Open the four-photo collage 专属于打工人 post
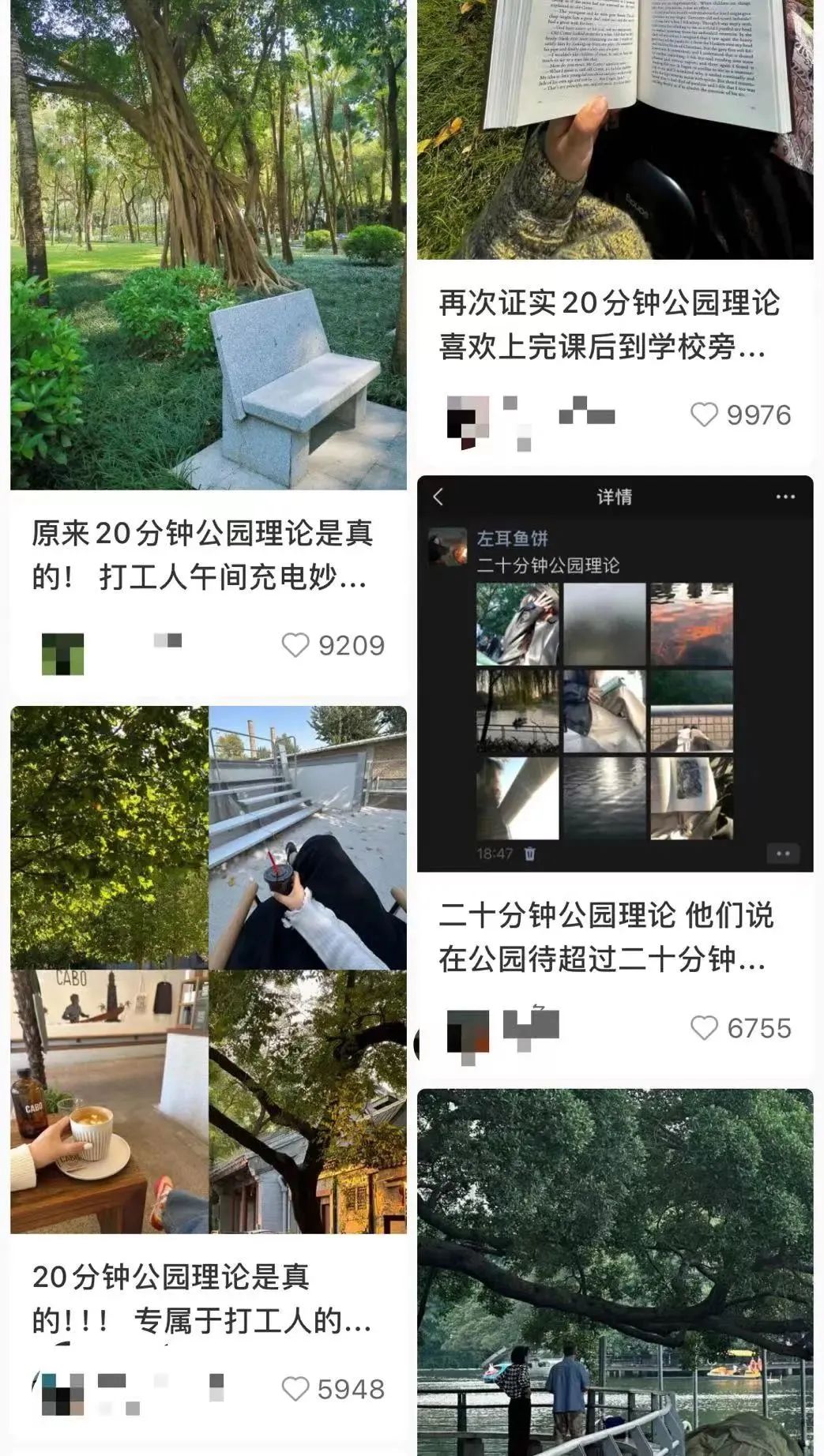824x1456 pixels. point(208,970)
